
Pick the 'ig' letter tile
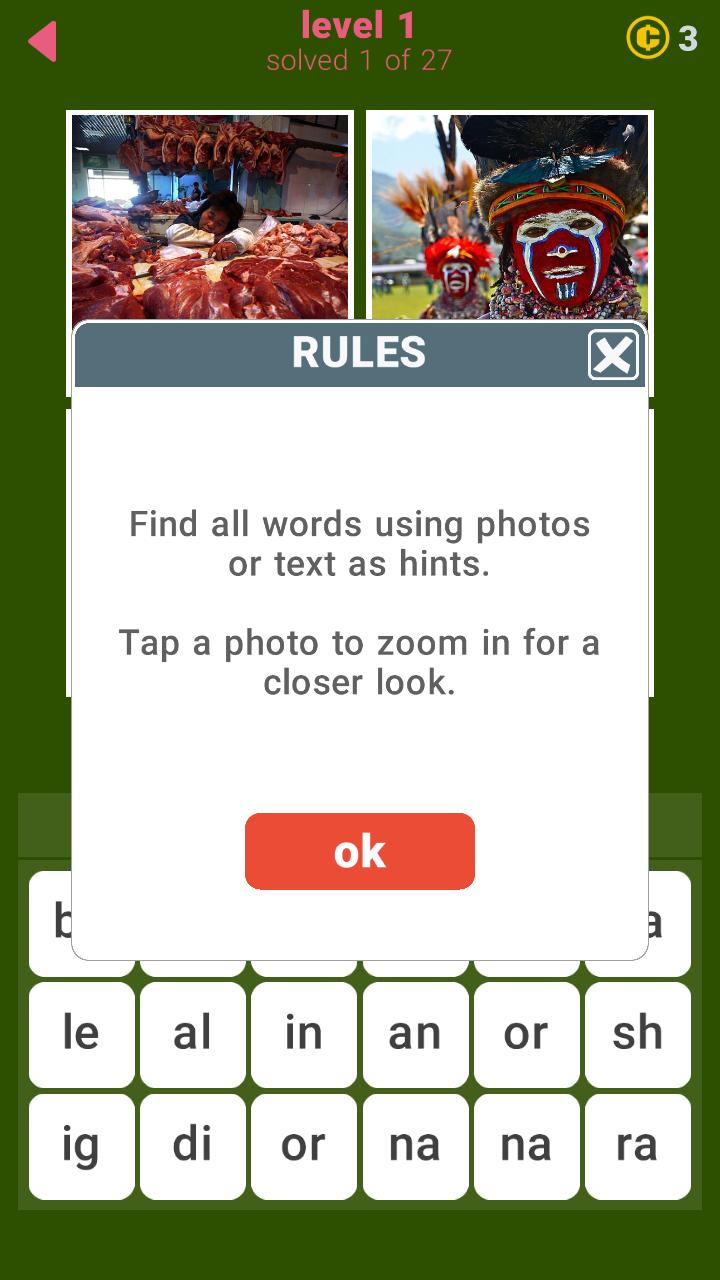pyautogui.click(x=81, y=1146)
